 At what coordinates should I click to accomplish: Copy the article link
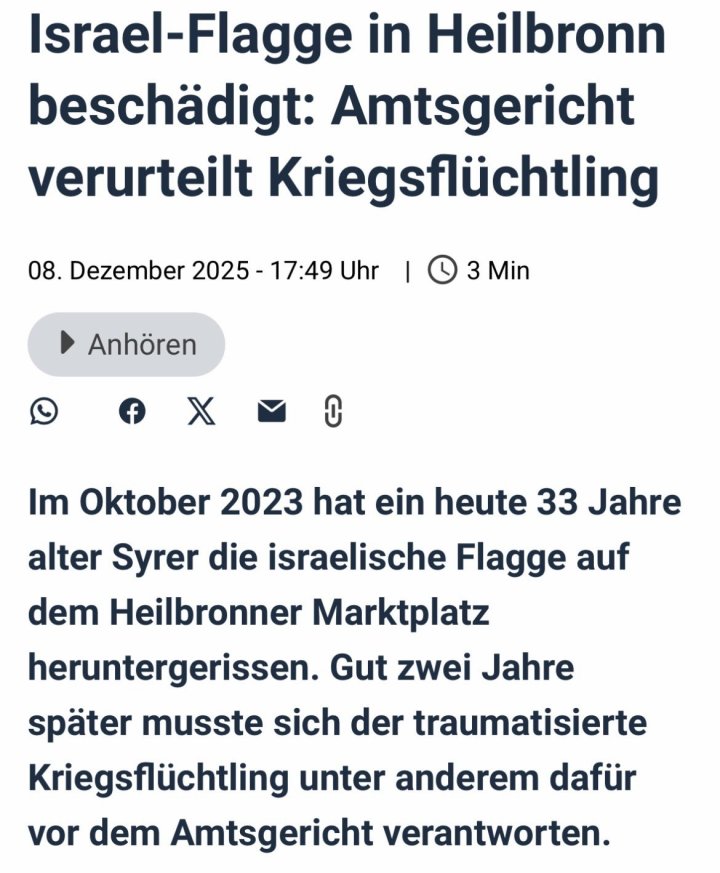pos(334,411)
